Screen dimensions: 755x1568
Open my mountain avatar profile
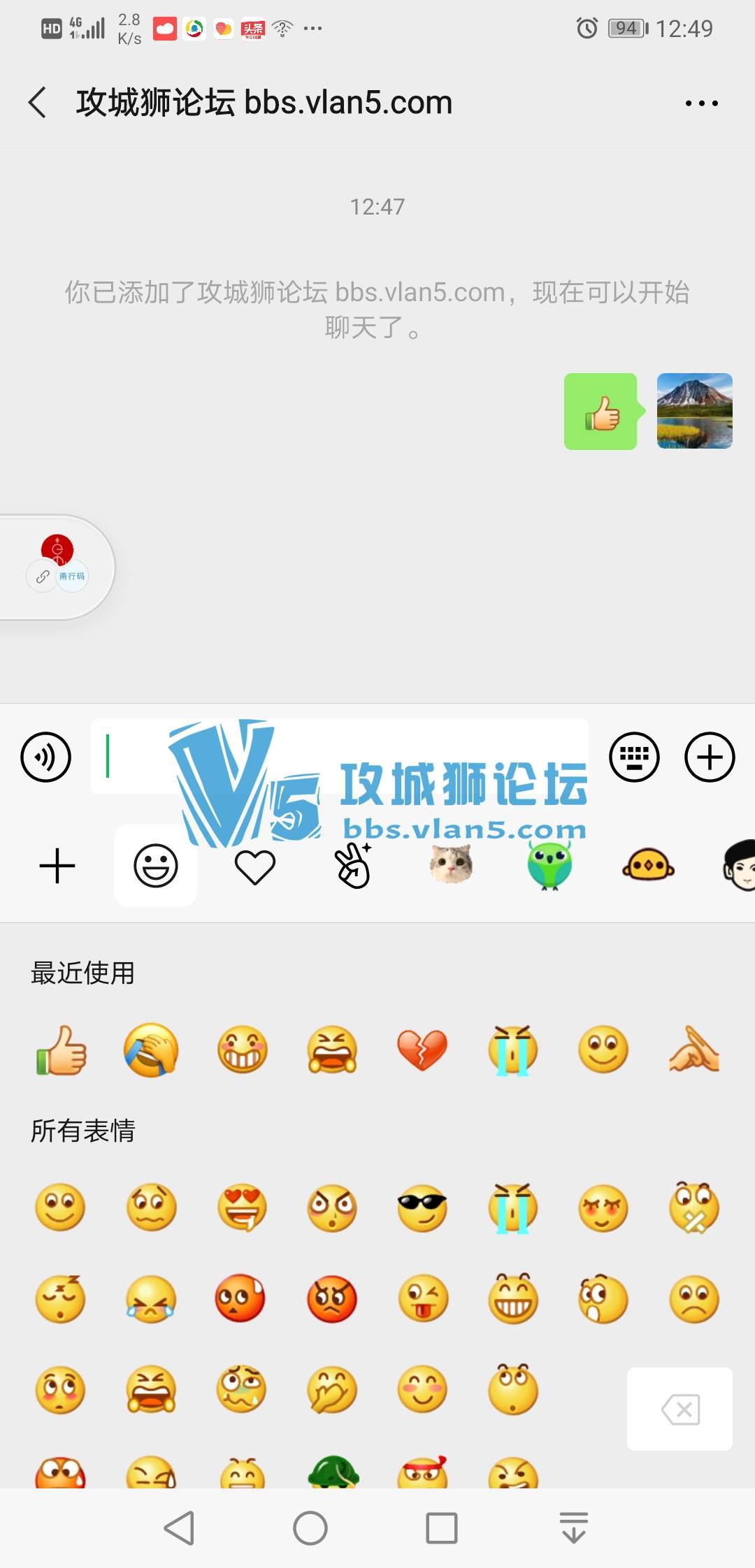[x=694, y=411]
